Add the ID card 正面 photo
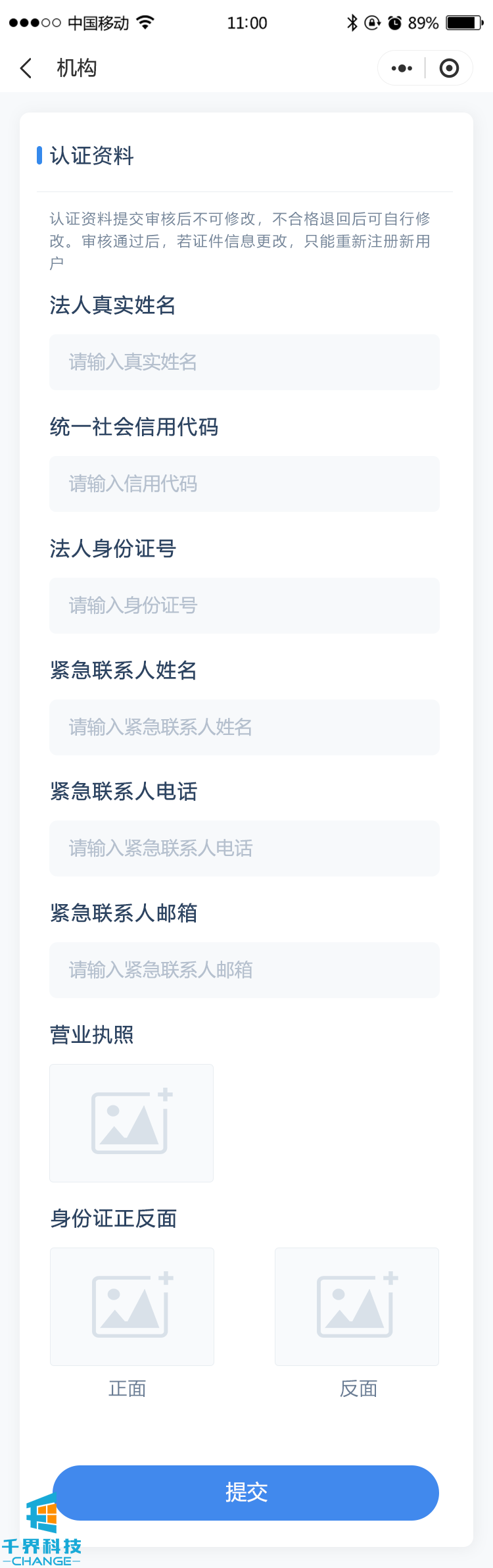This screenshot has width=493, height=1568. point(131,1306)
